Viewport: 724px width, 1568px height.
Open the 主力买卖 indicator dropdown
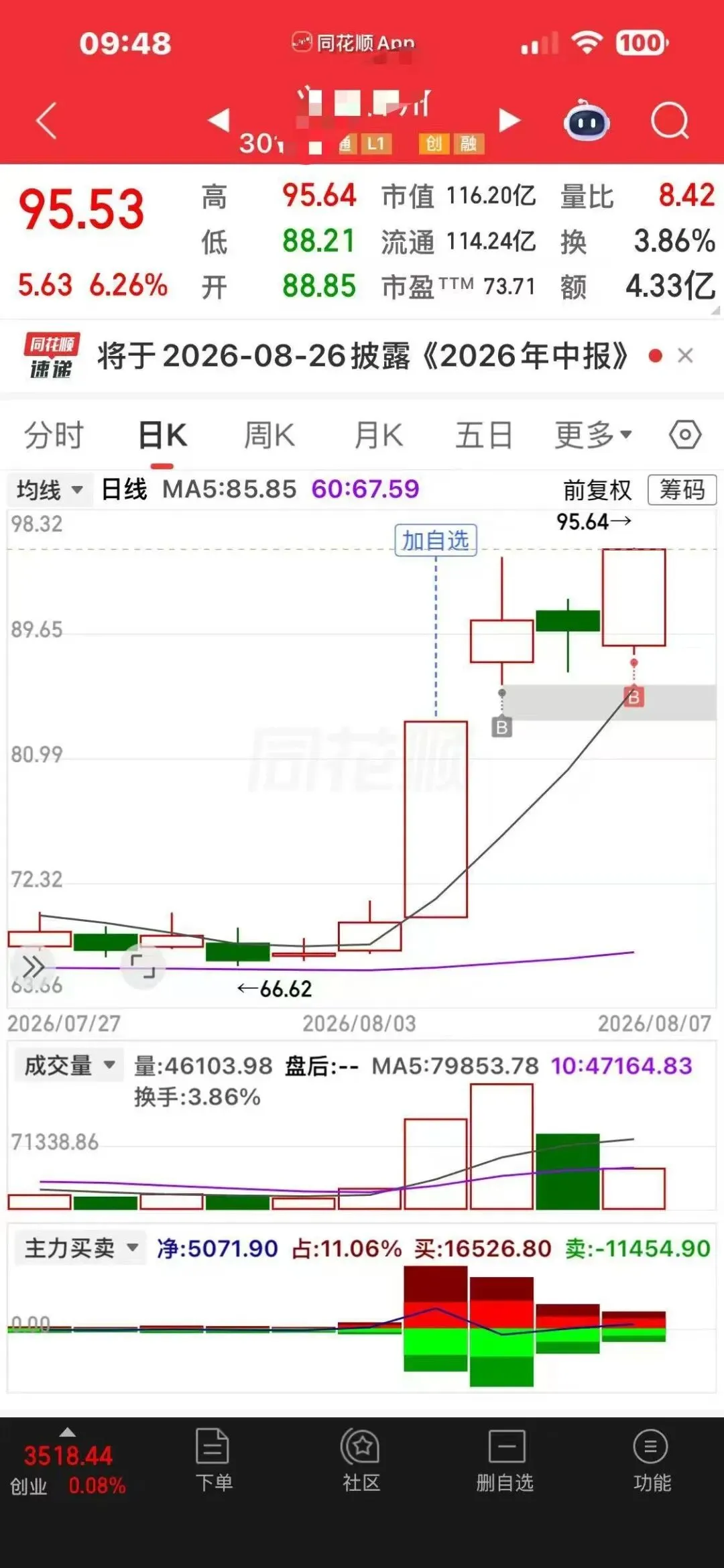(x=80, y=1248)
